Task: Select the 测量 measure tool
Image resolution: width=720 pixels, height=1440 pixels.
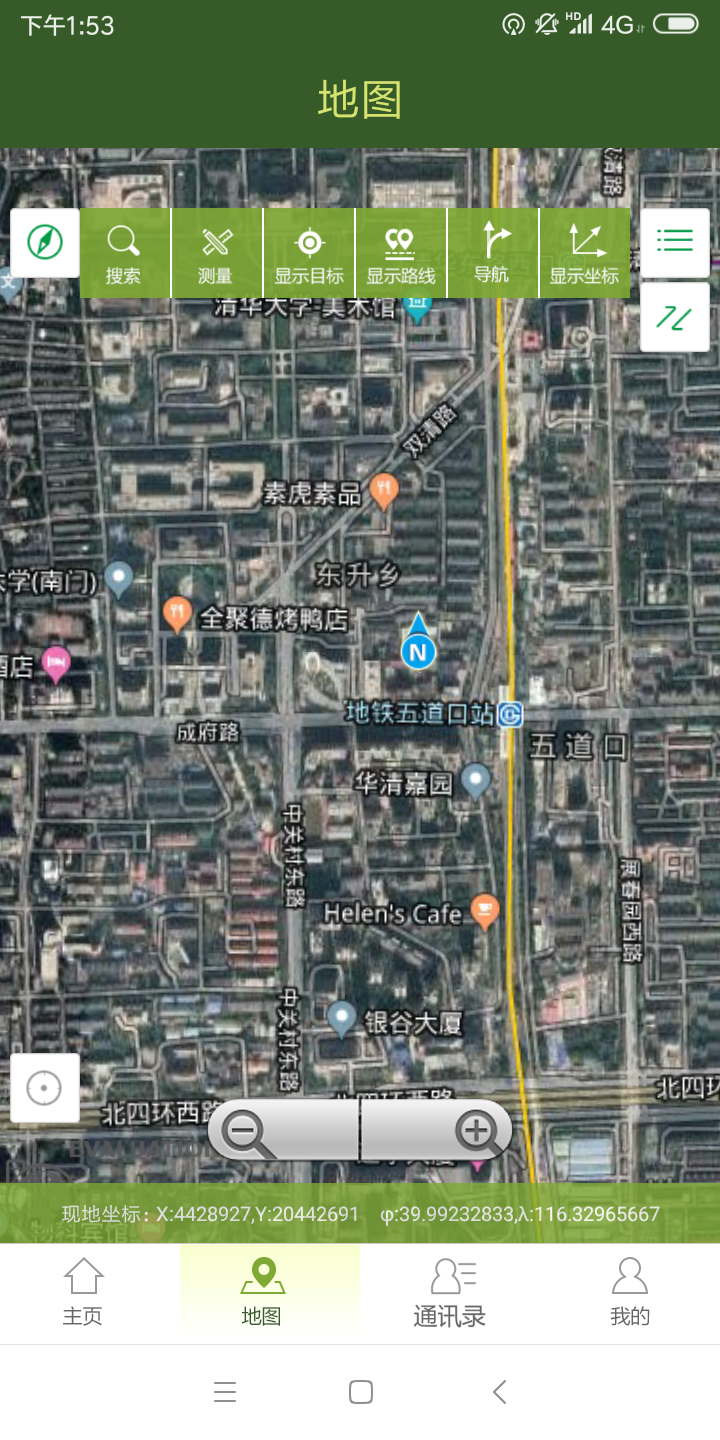Action: (216, 253)
